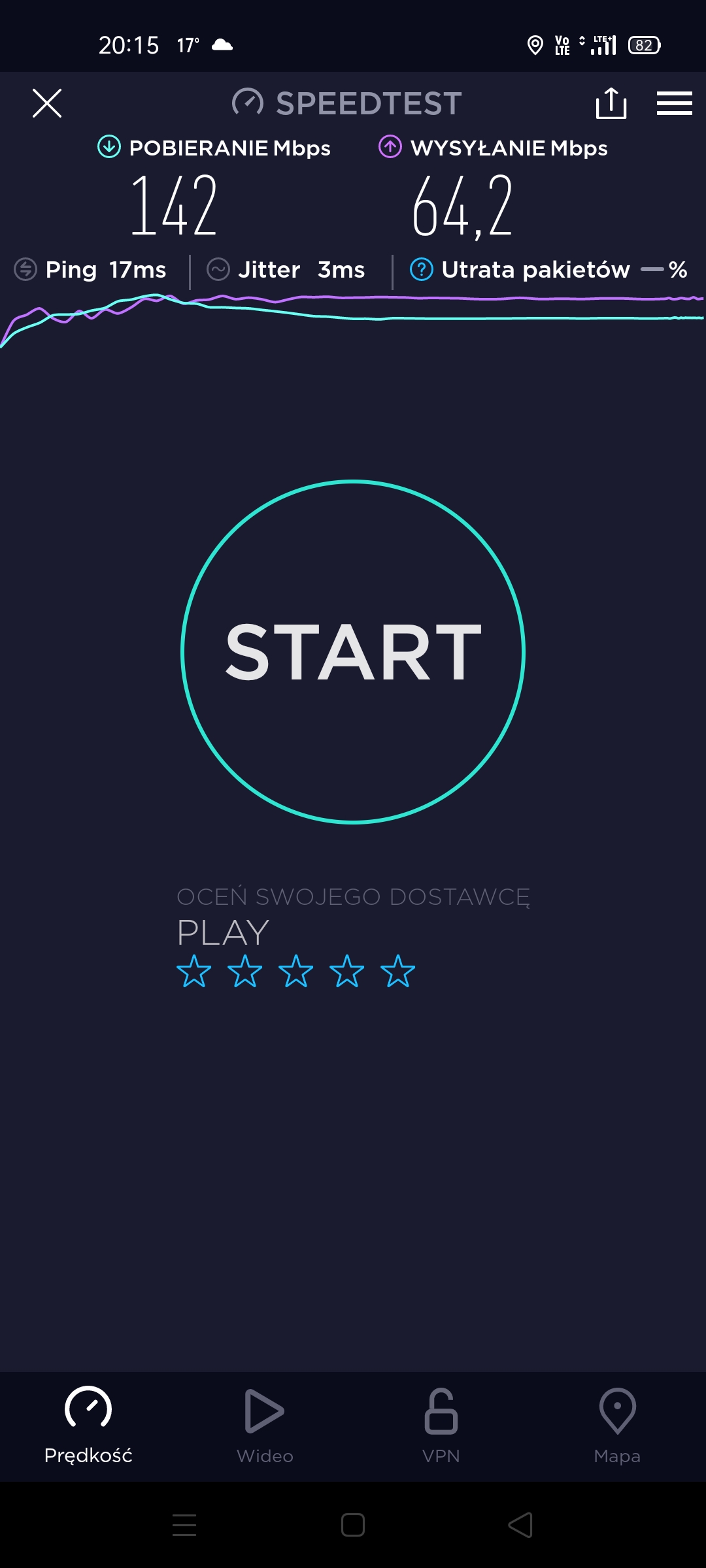Open the hamburger menu
Screen dimensions: 706x1568
tap(674, 103)
